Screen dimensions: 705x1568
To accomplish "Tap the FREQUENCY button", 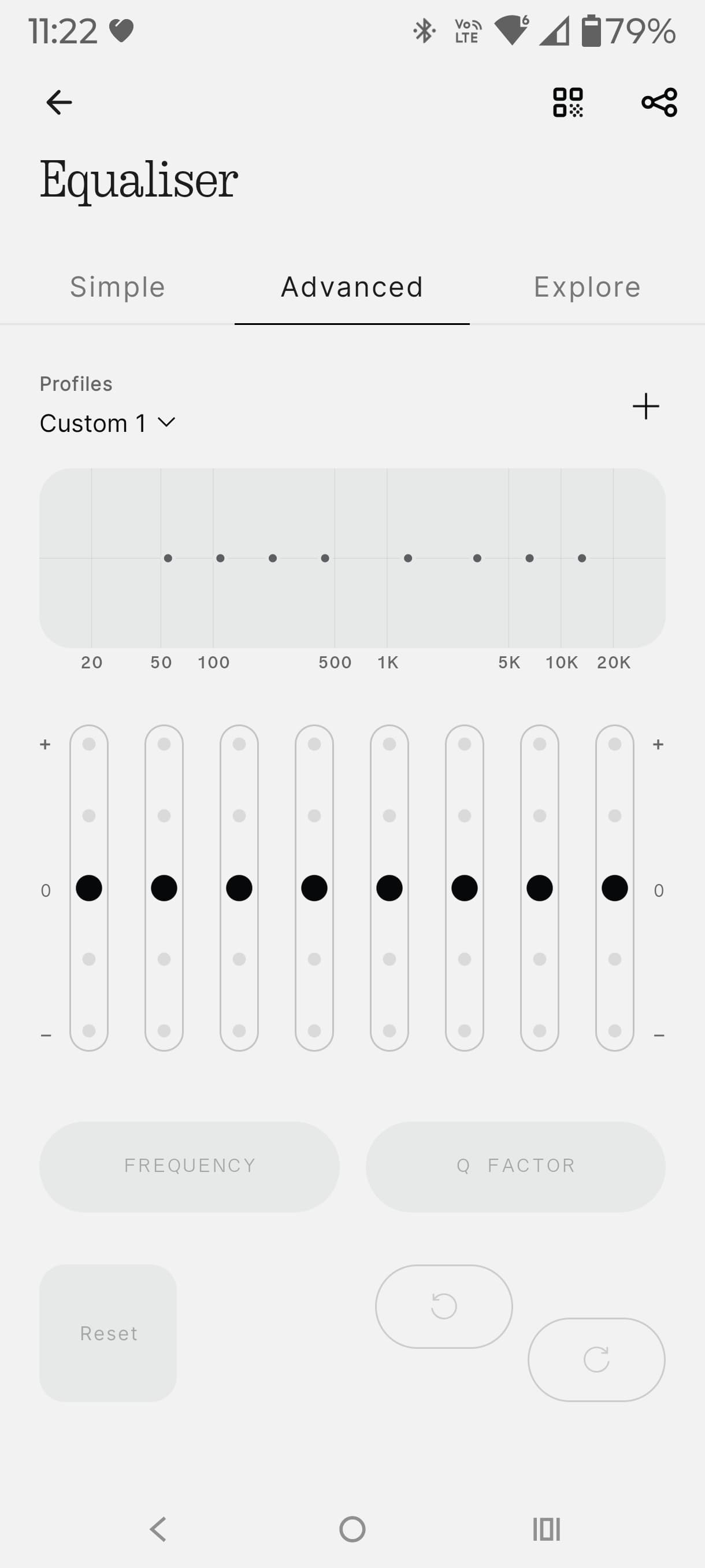I will coord(189,1166).
